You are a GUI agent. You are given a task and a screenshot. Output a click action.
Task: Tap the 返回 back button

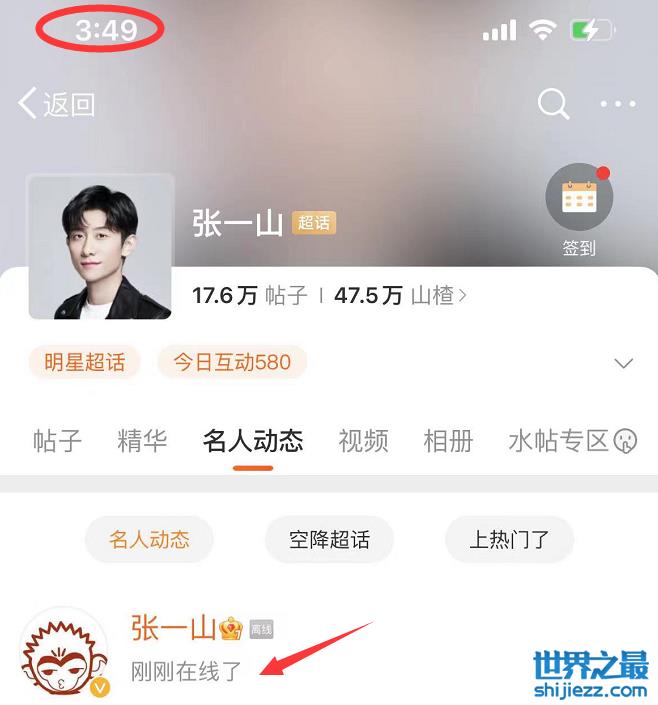[57, 104]
